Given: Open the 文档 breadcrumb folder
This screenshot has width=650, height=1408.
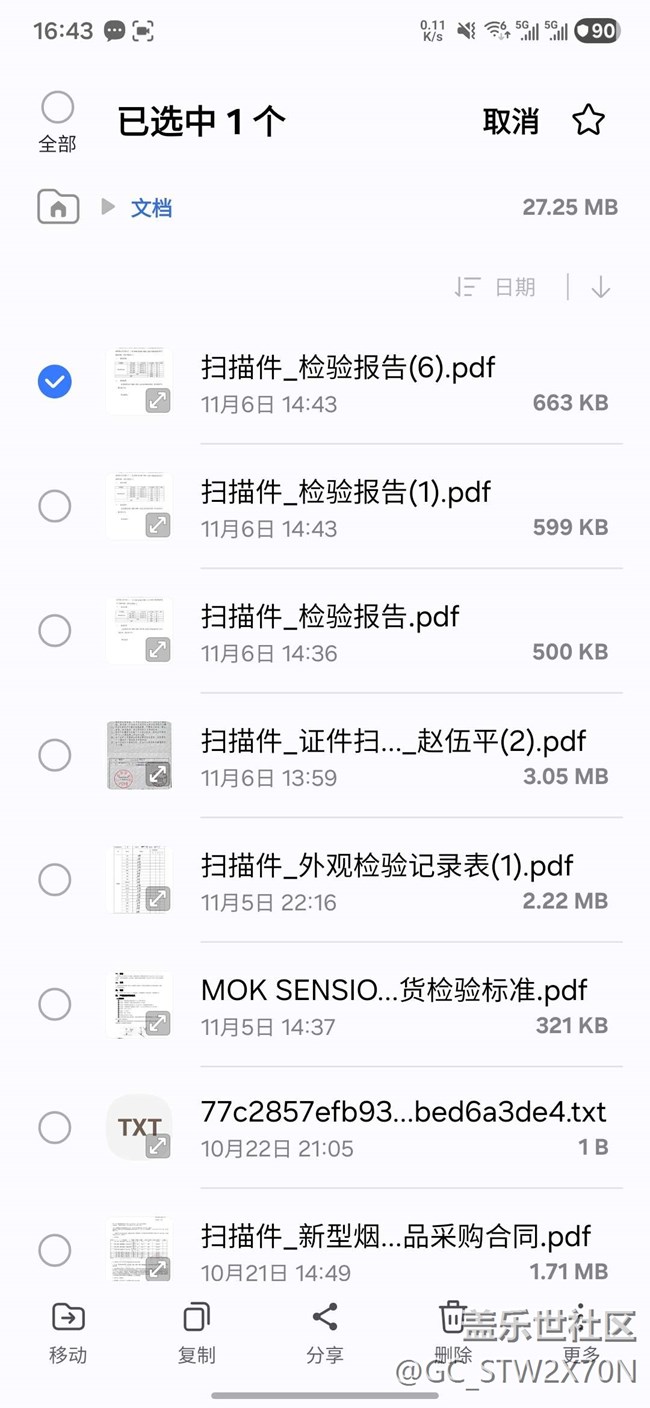Looking at the screenshot, I should coord(152,208).
